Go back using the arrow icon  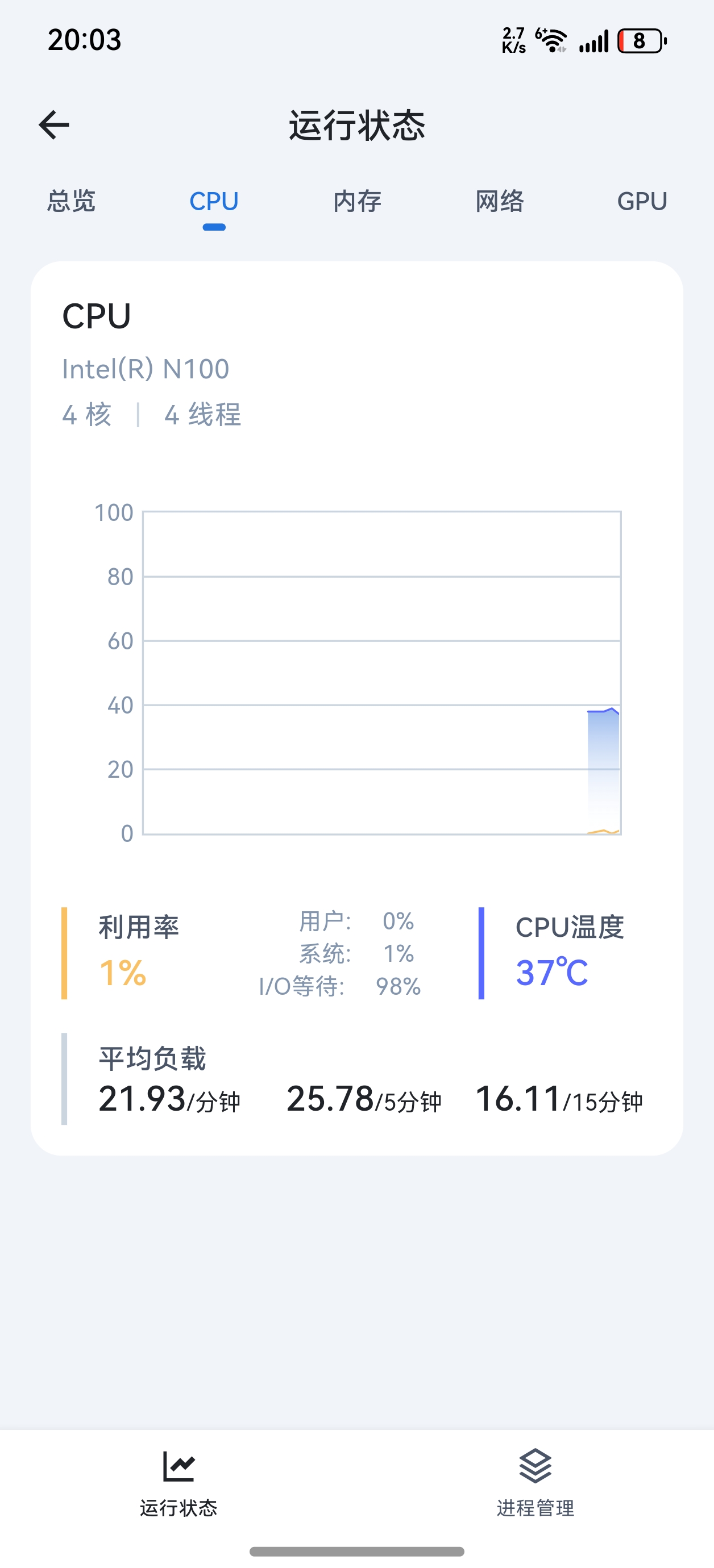tap(54, 126)
